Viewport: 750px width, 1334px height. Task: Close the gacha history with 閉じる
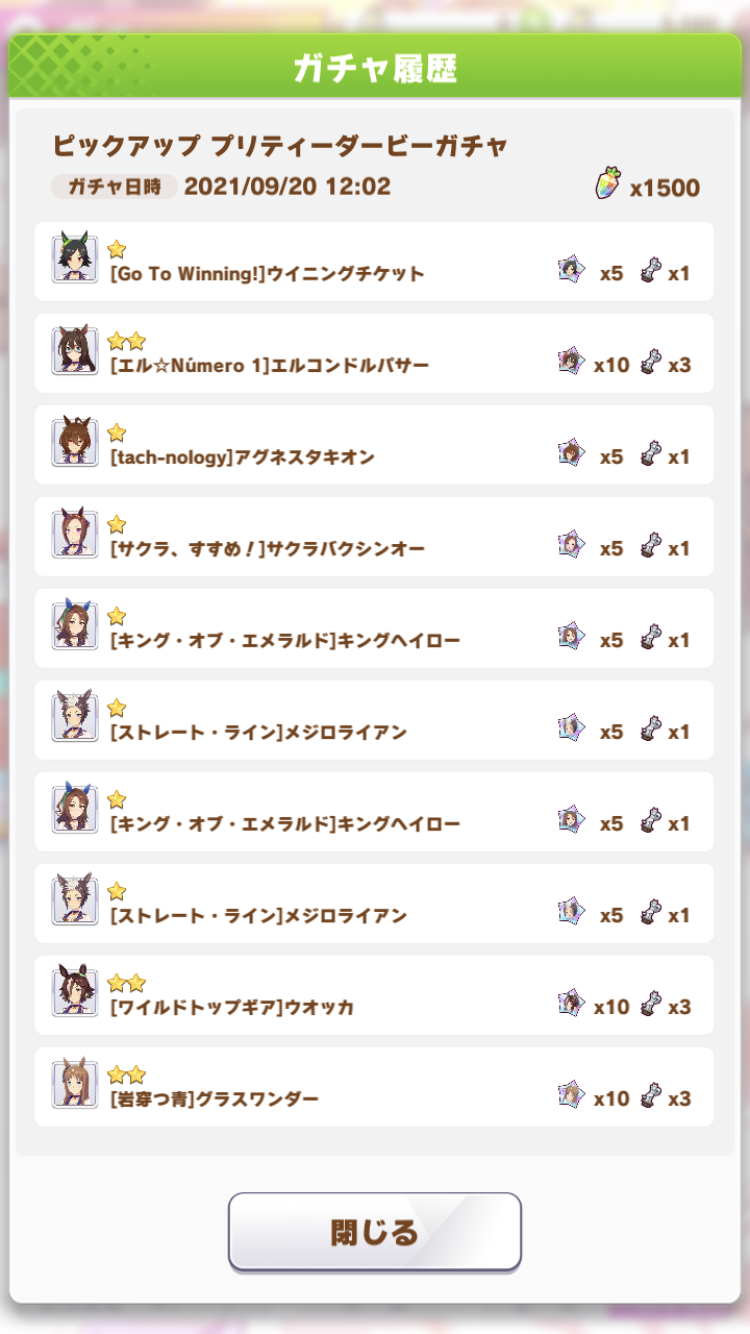[375, 1232]
